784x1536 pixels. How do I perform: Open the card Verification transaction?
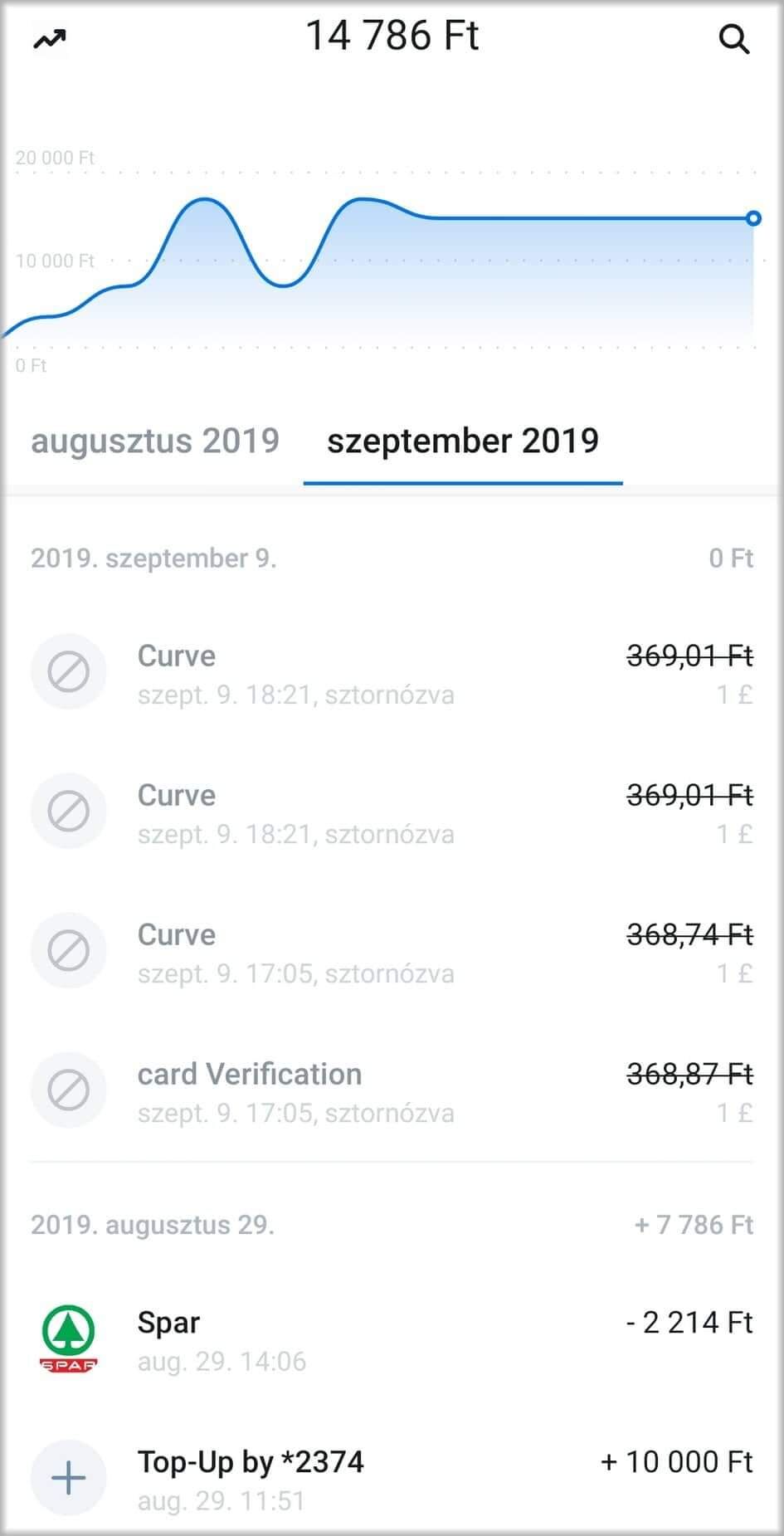[392, 1090]
